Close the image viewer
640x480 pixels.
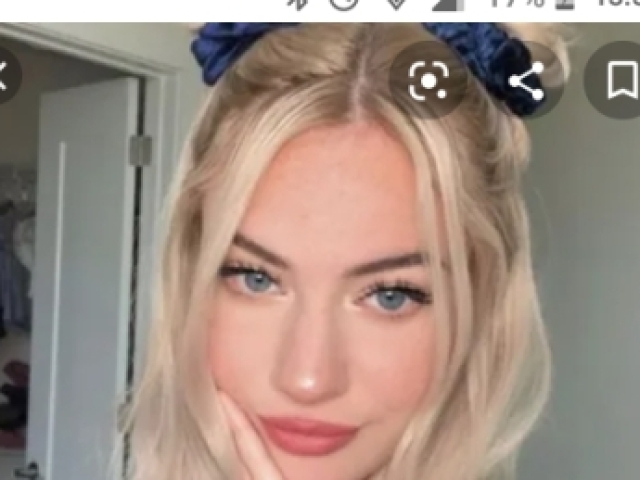tap(4, 76)
